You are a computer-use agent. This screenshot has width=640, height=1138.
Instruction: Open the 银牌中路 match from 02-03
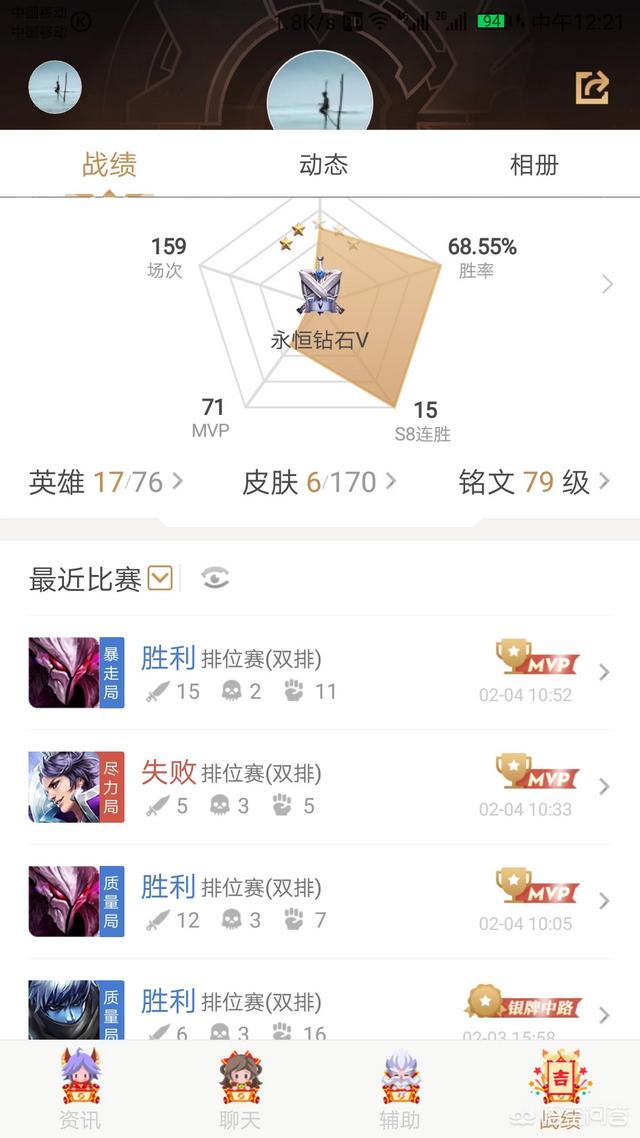(320, 1010)
